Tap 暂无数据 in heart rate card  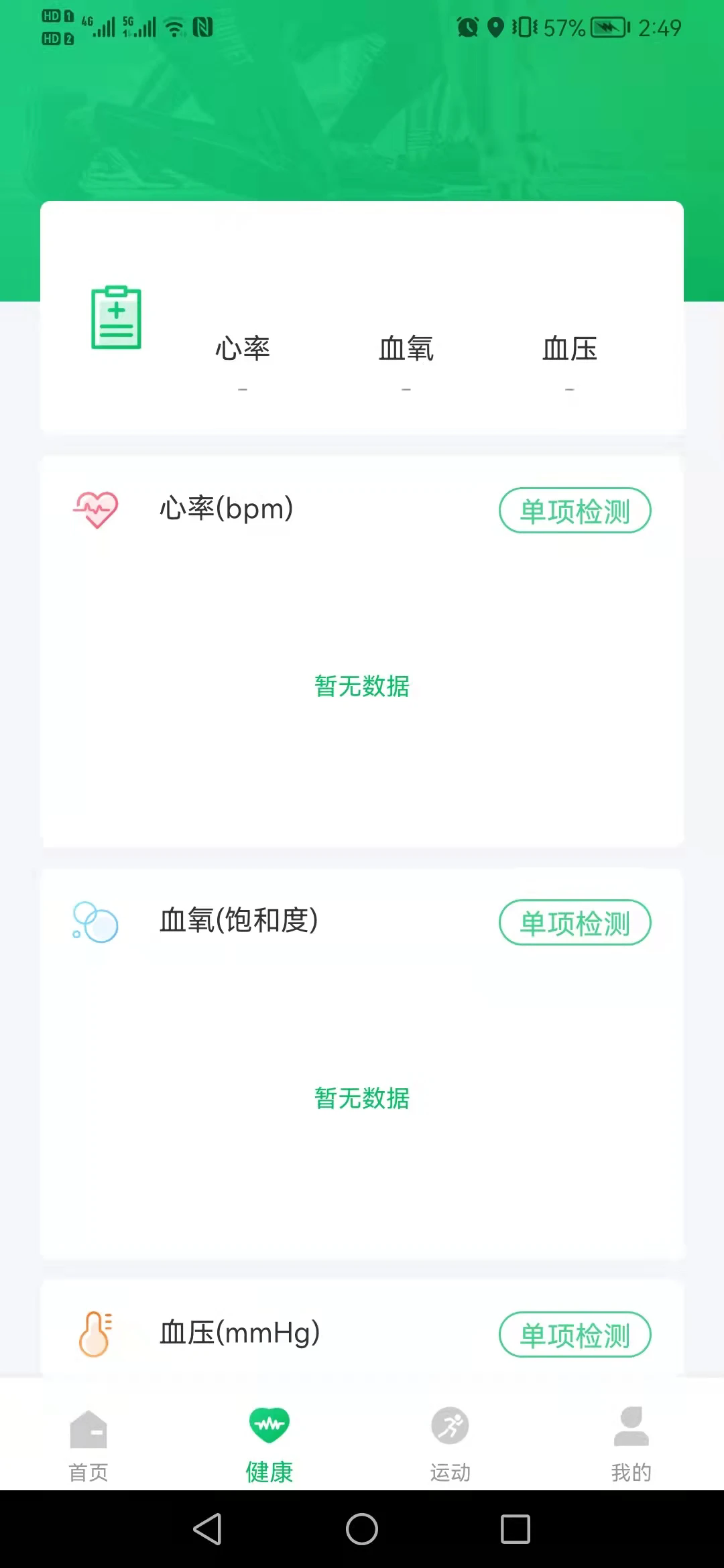pyautogui.click(x=361, y=687)
